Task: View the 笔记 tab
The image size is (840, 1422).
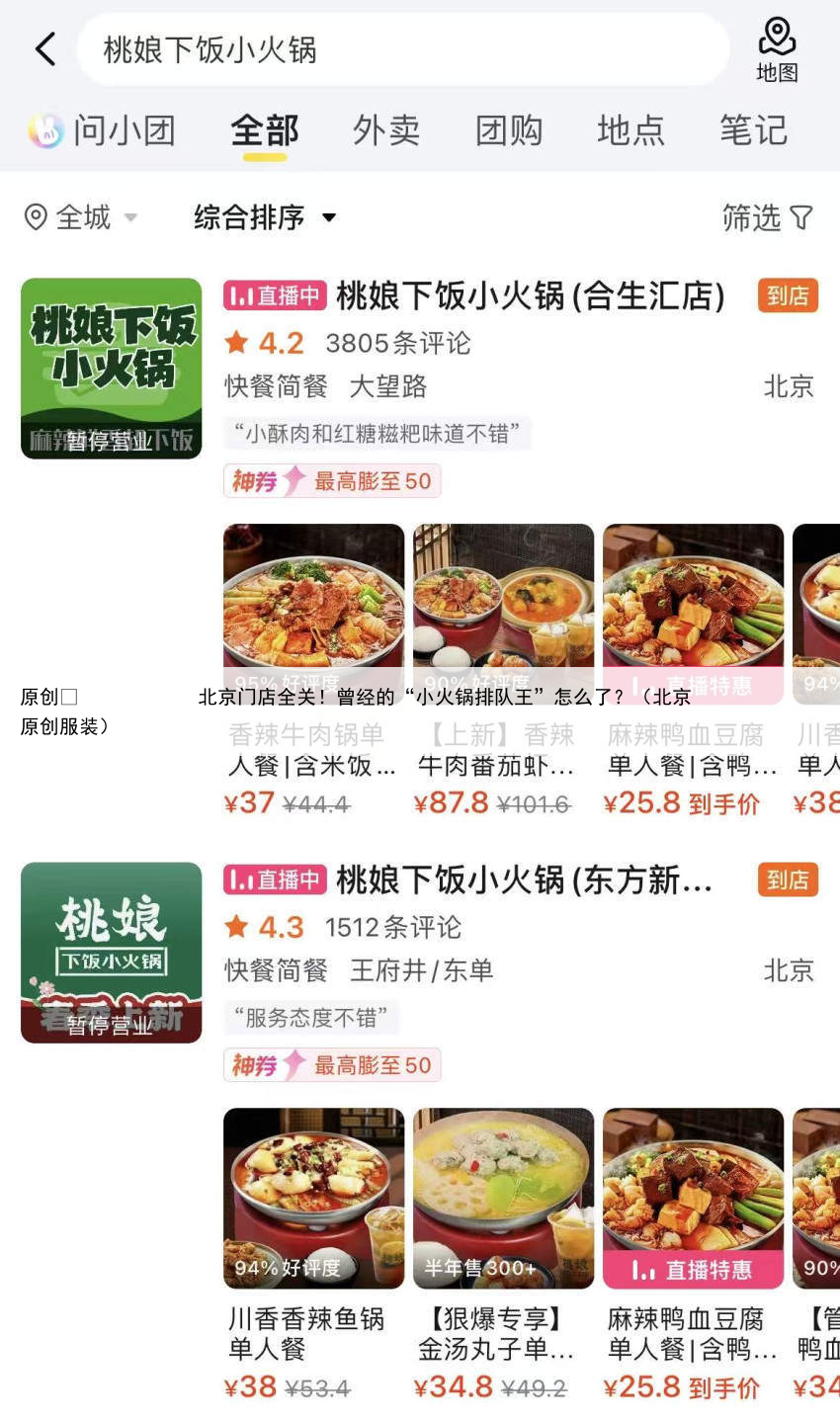Action: (753, 130)
